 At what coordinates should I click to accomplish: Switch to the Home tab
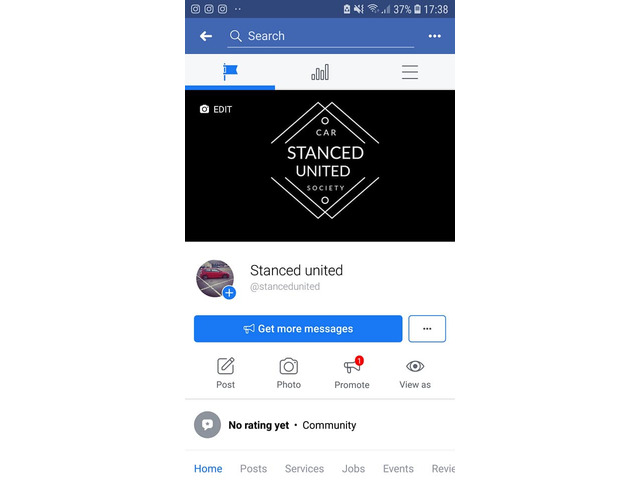(x=208, y=468)
